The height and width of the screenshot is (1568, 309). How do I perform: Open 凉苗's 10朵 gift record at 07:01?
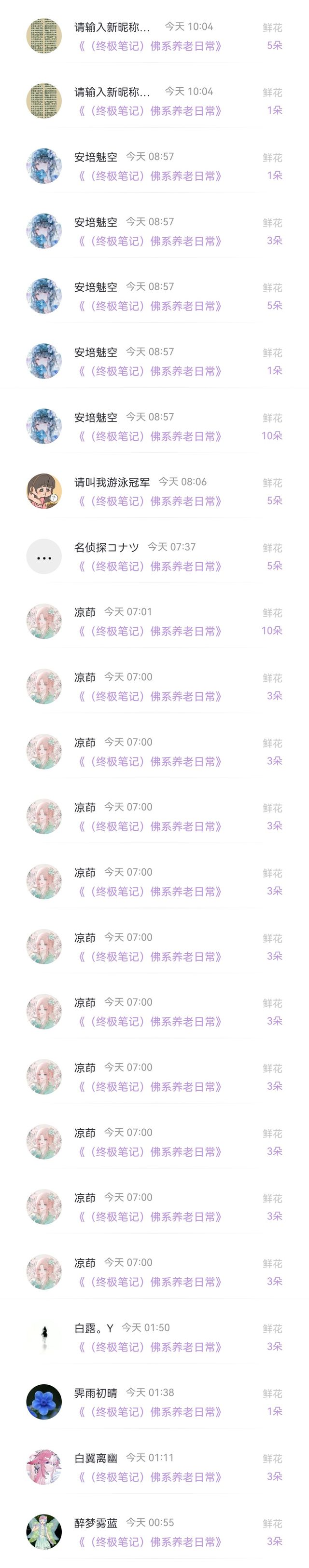pos(154,622)
